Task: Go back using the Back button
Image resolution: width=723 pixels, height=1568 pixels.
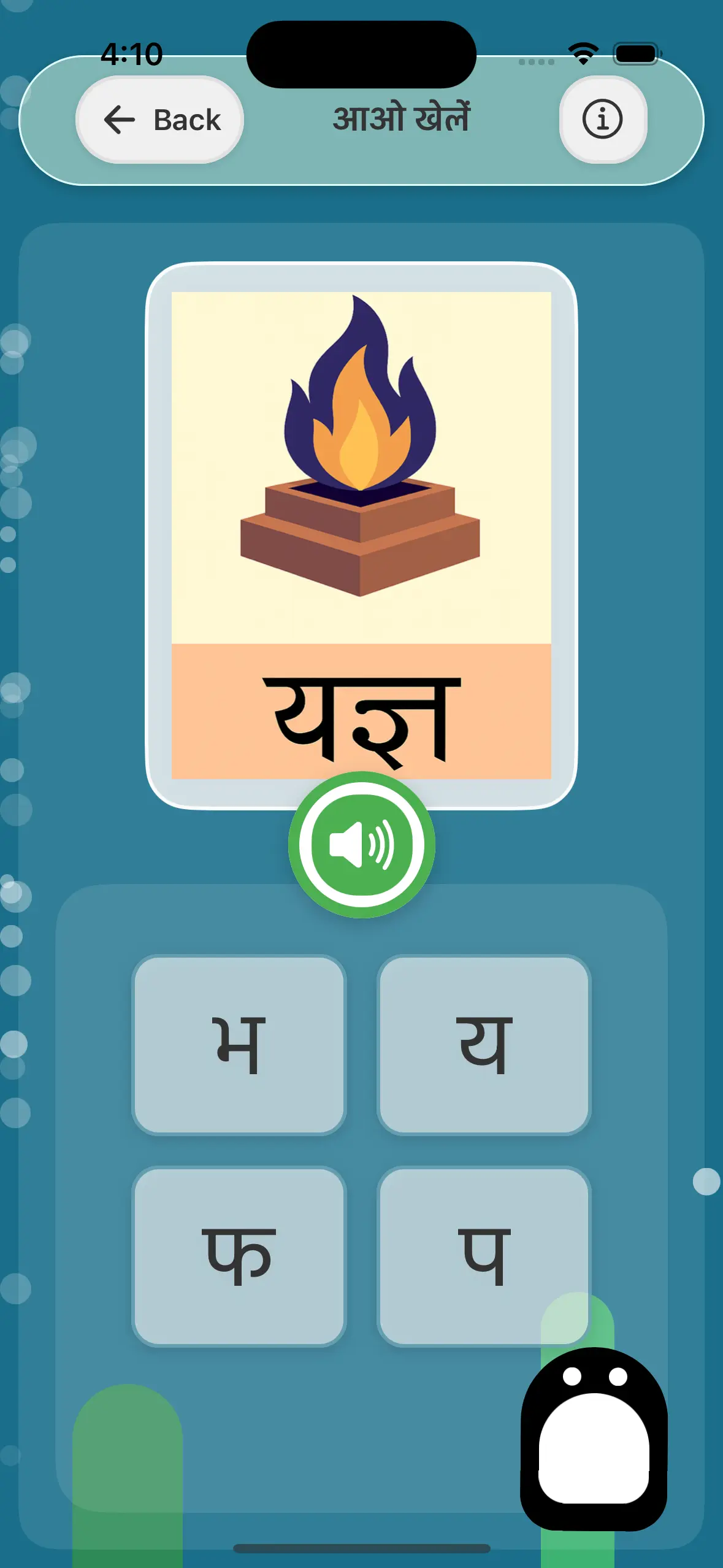Action: (160, 120)
